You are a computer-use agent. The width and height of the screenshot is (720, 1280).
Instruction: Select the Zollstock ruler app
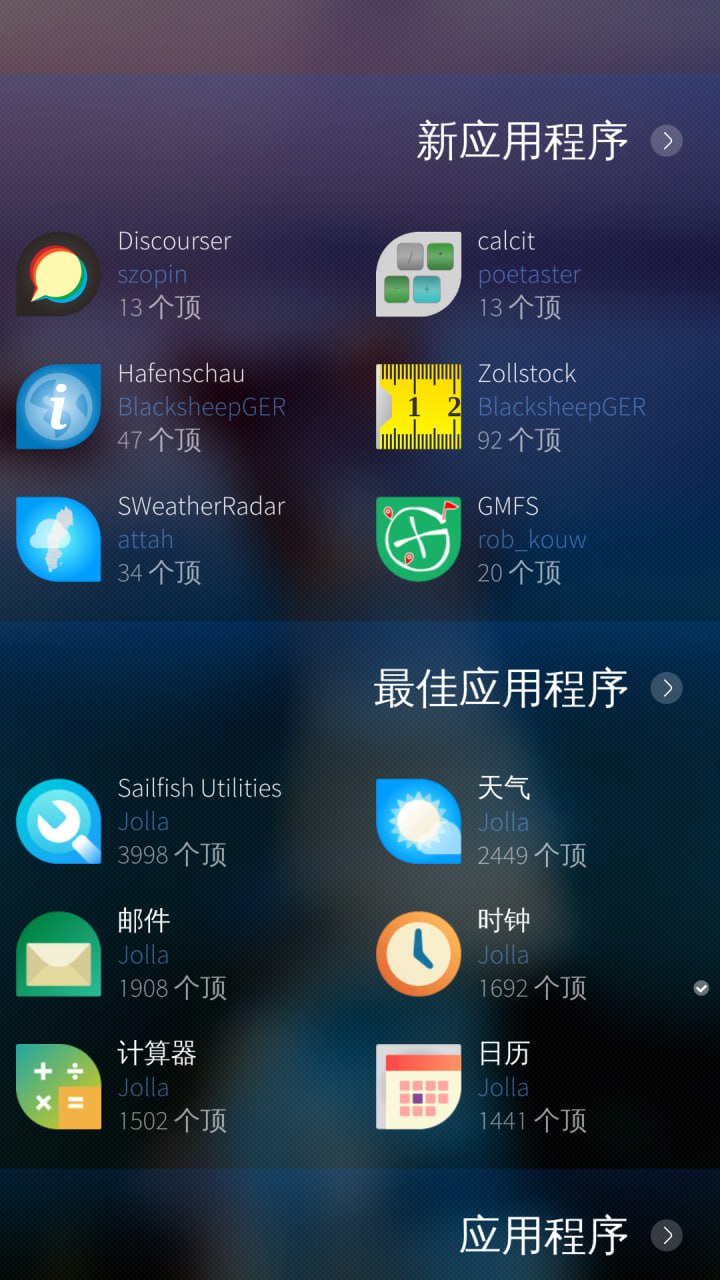pyautogui.click(x=540, y=407)
